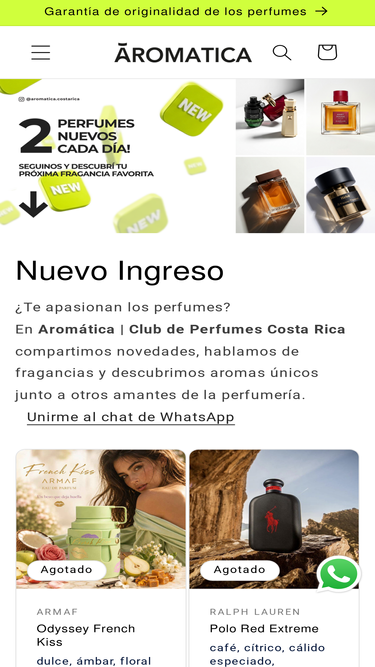The height and width of the screenshot is (667, 375).
Task: Follow Unirme al chat de WhatsApp link
Action: (131, 417)
